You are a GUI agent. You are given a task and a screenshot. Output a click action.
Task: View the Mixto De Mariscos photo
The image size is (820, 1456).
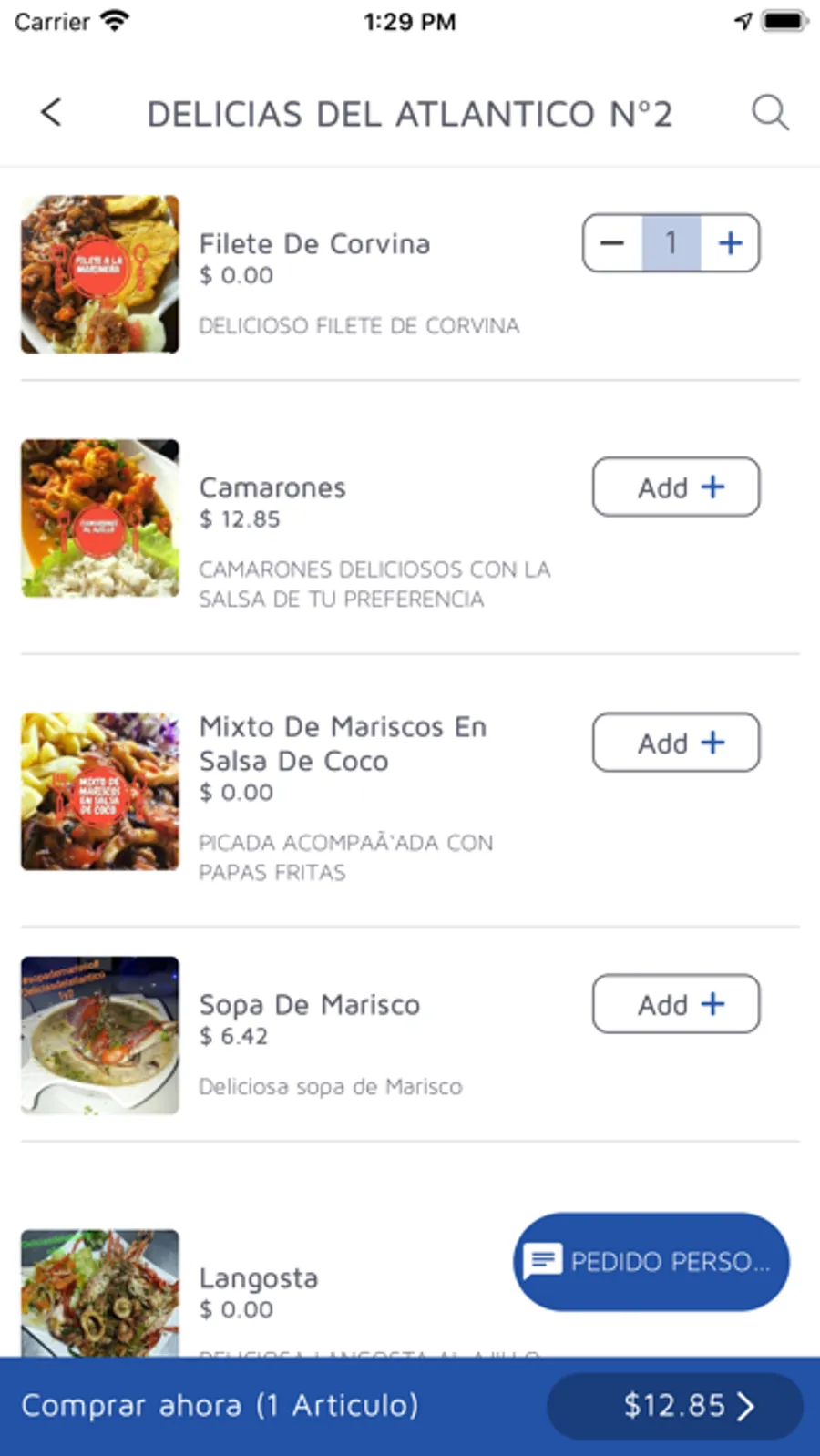[x=100, y=791]
